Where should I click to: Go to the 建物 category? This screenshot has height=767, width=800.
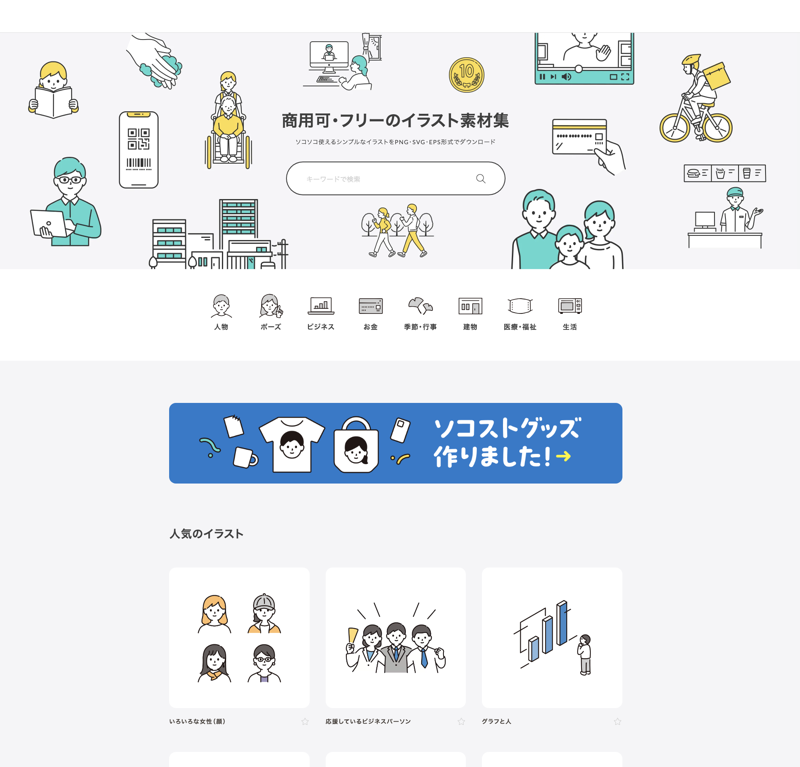(x=470, y=312)
